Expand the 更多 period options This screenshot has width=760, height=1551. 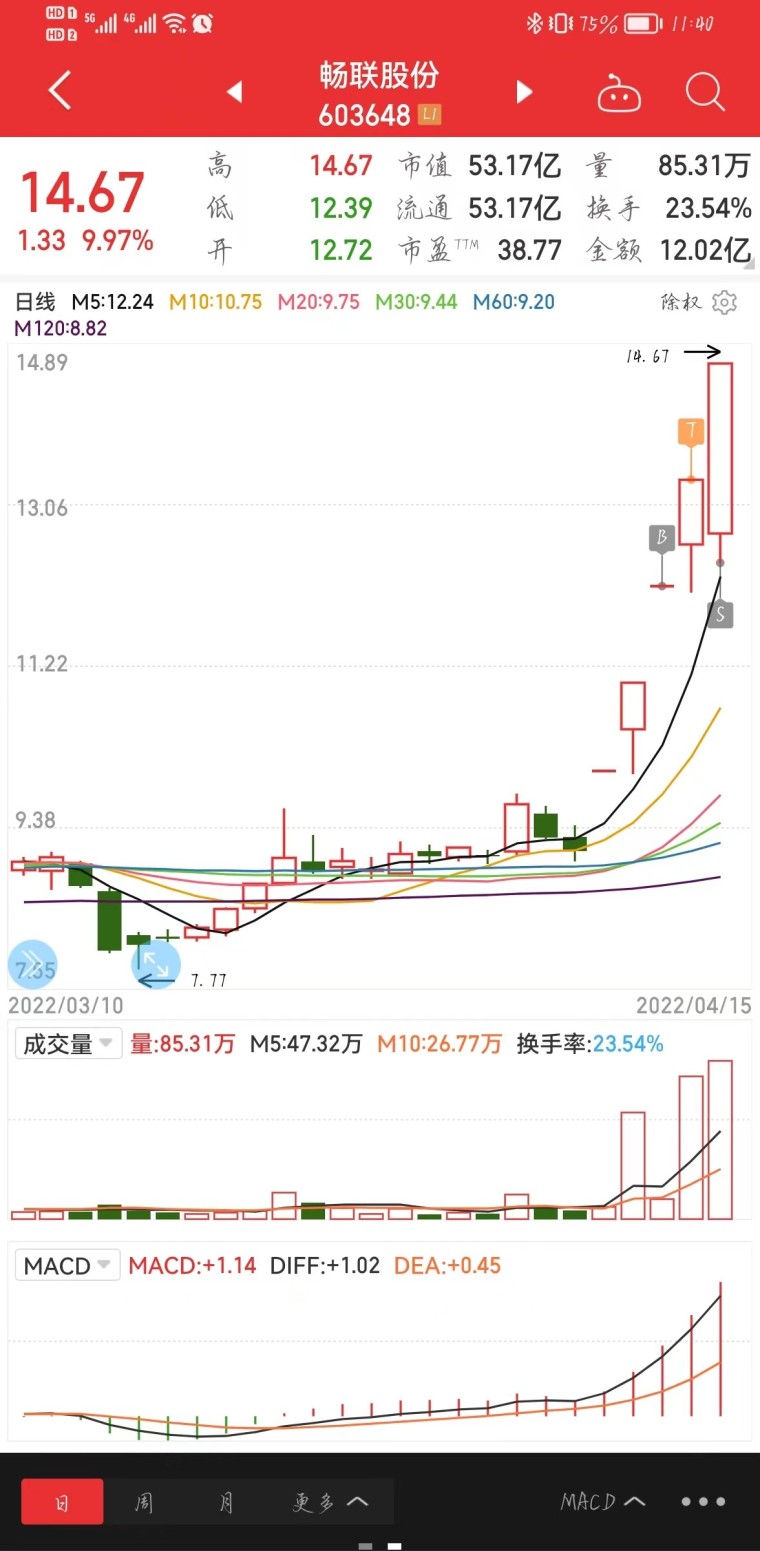pyautogui.click(x=330, y=1501)
